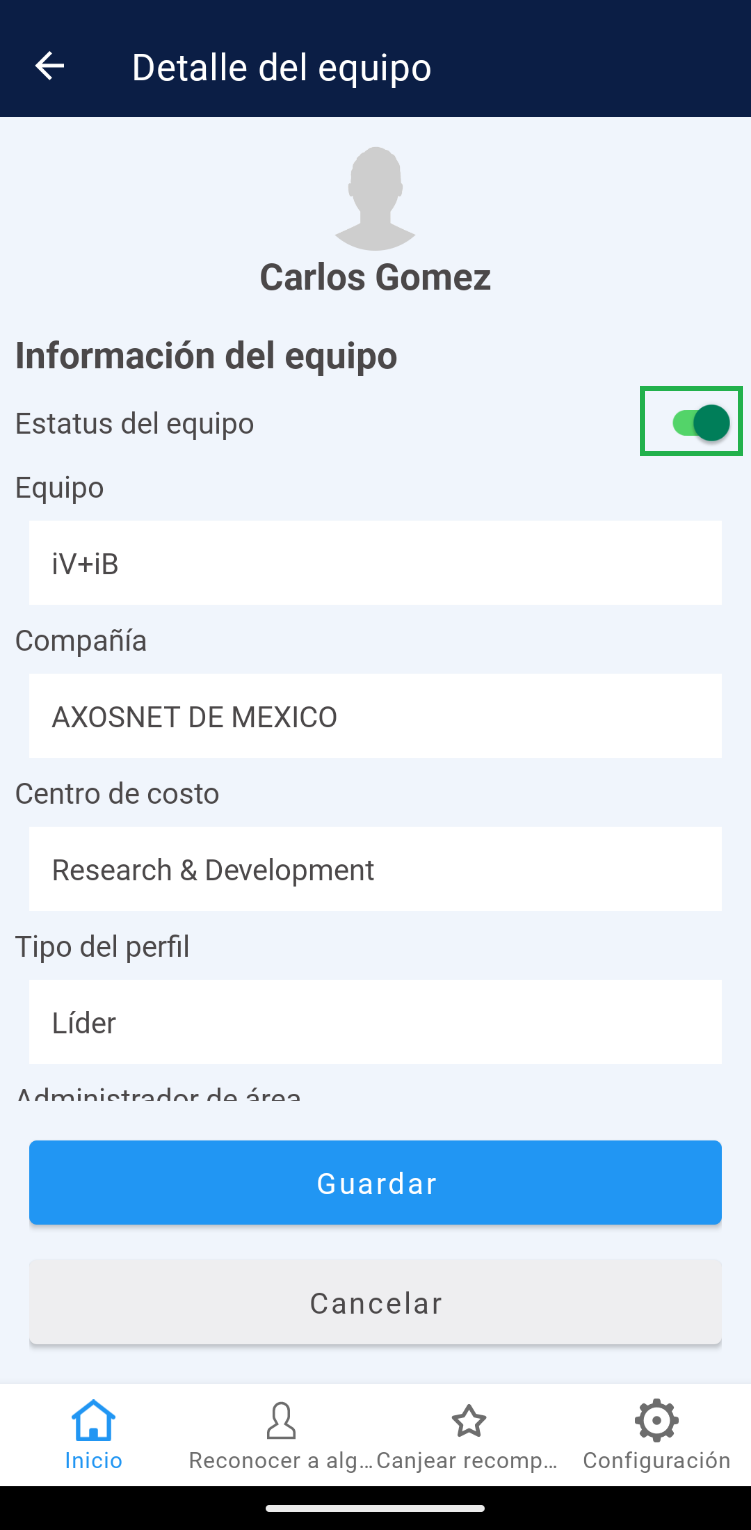
Task: Edit the Equipo field
Action: tap(375, 563)
